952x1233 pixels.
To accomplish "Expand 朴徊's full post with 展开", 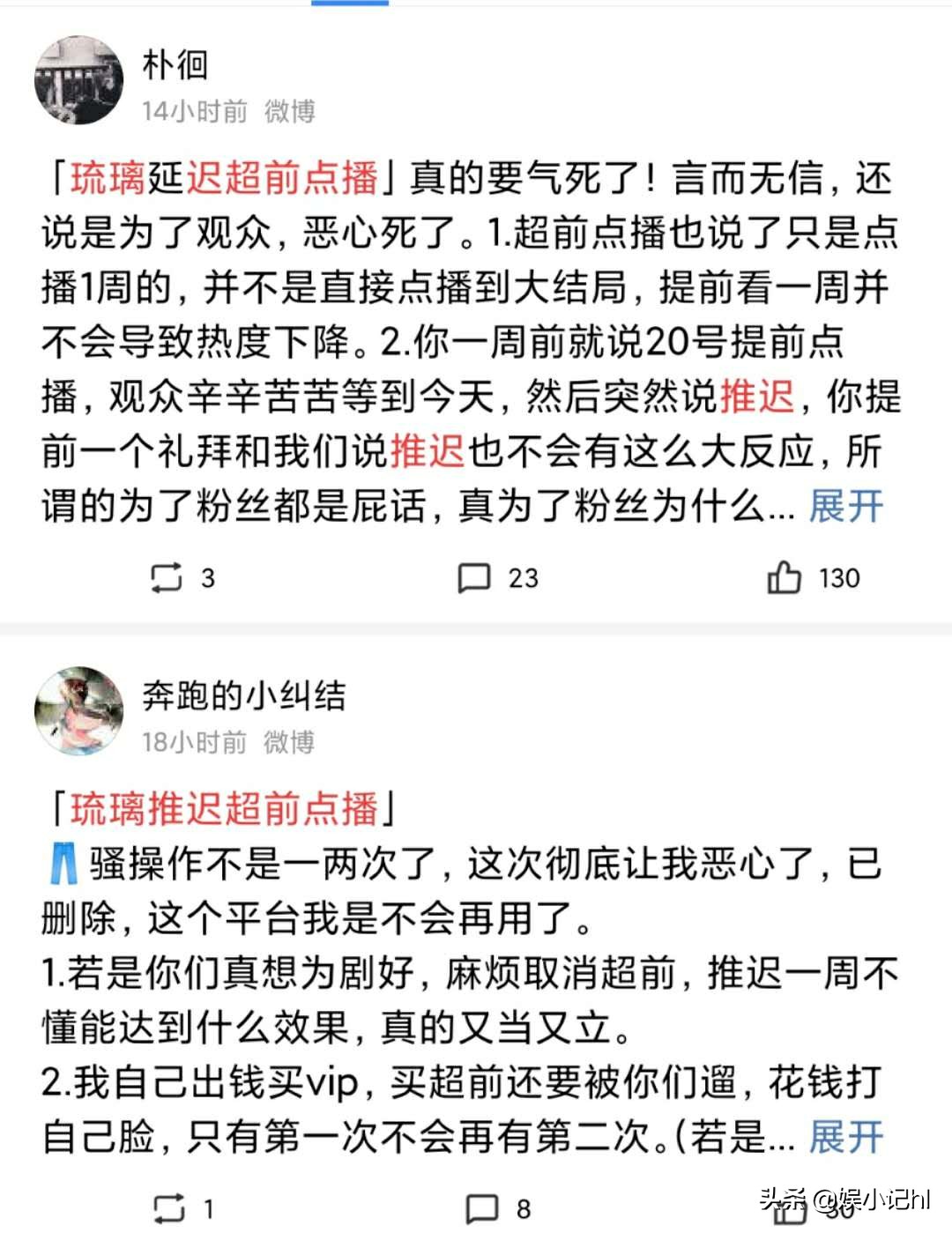I will point(846,507).
